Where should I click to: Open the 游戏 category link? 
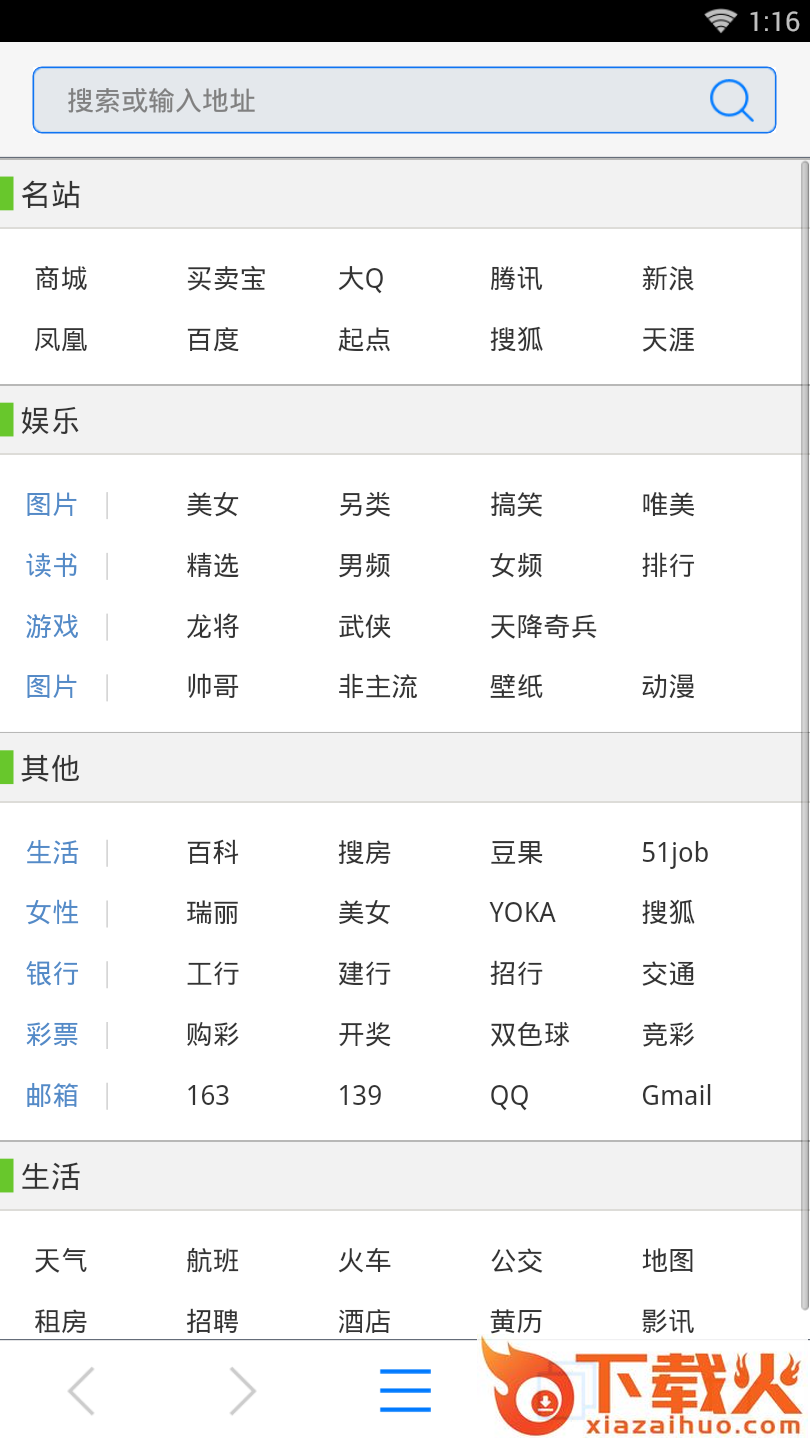pos(52,627)
